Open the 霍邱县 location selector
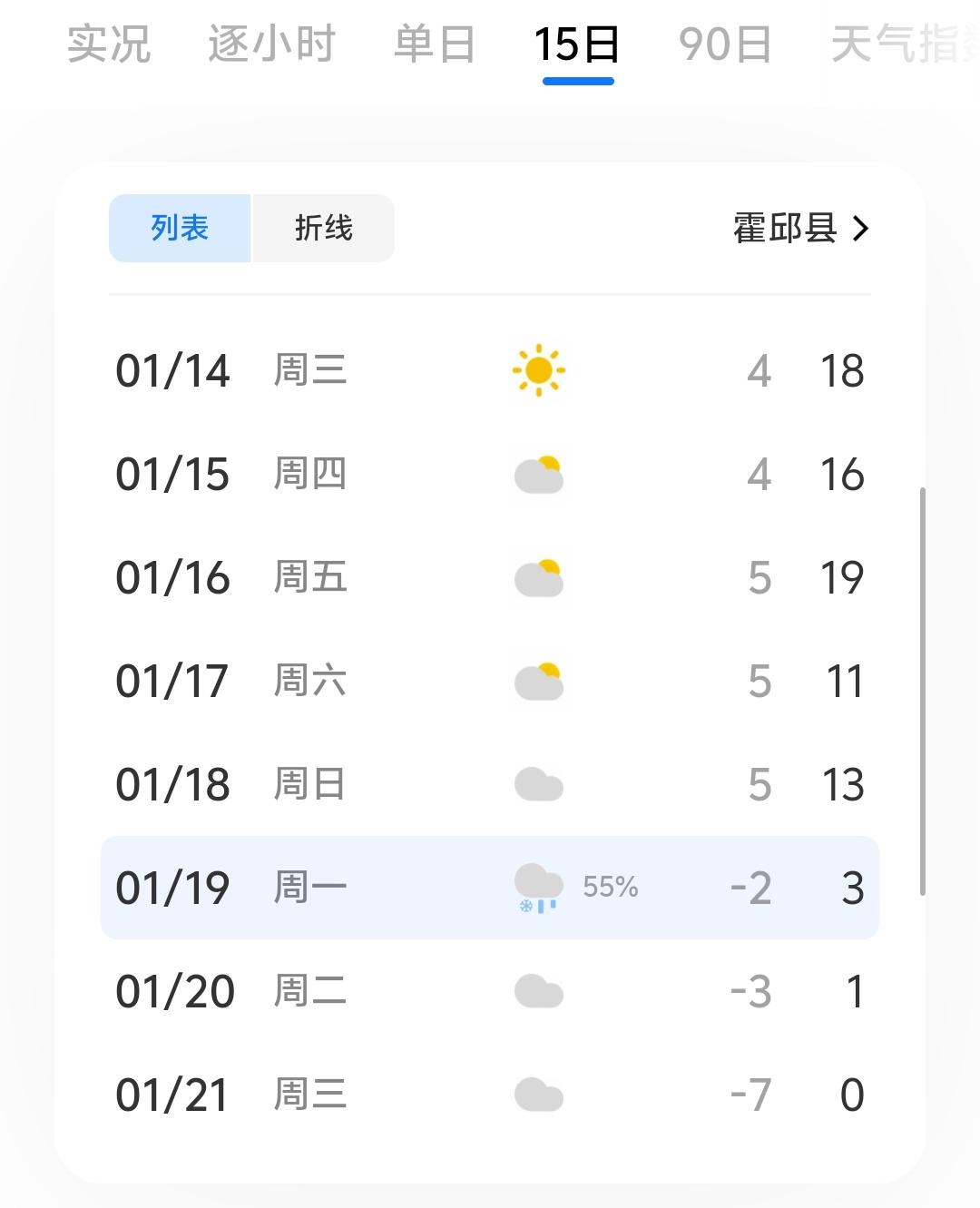The height and width of the screenshot is (1208, 980). pyautogui.click(x=786, y=230)
